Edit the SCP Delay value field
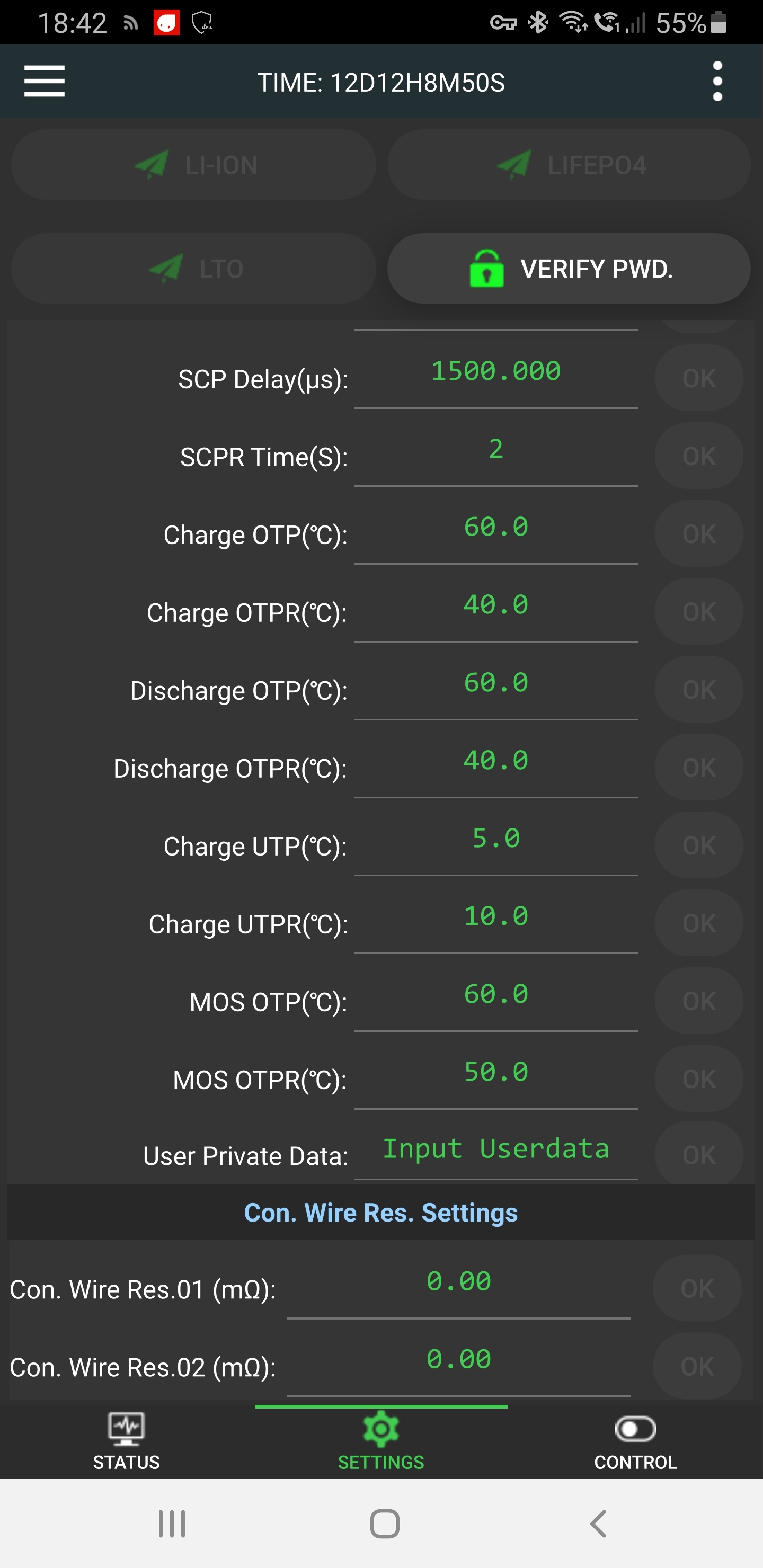 (495, 372)
